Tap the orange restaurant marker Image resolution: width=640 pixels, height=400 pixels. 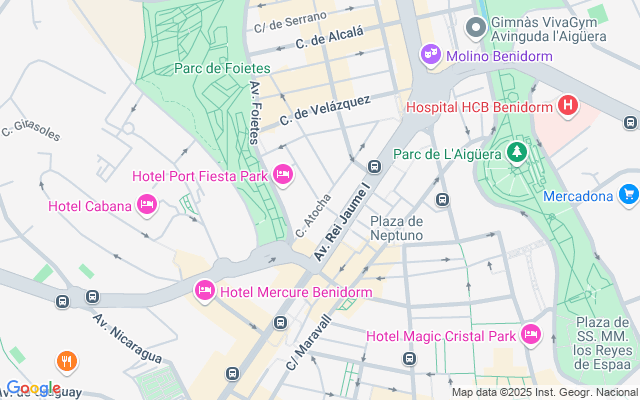pos(67,362)
